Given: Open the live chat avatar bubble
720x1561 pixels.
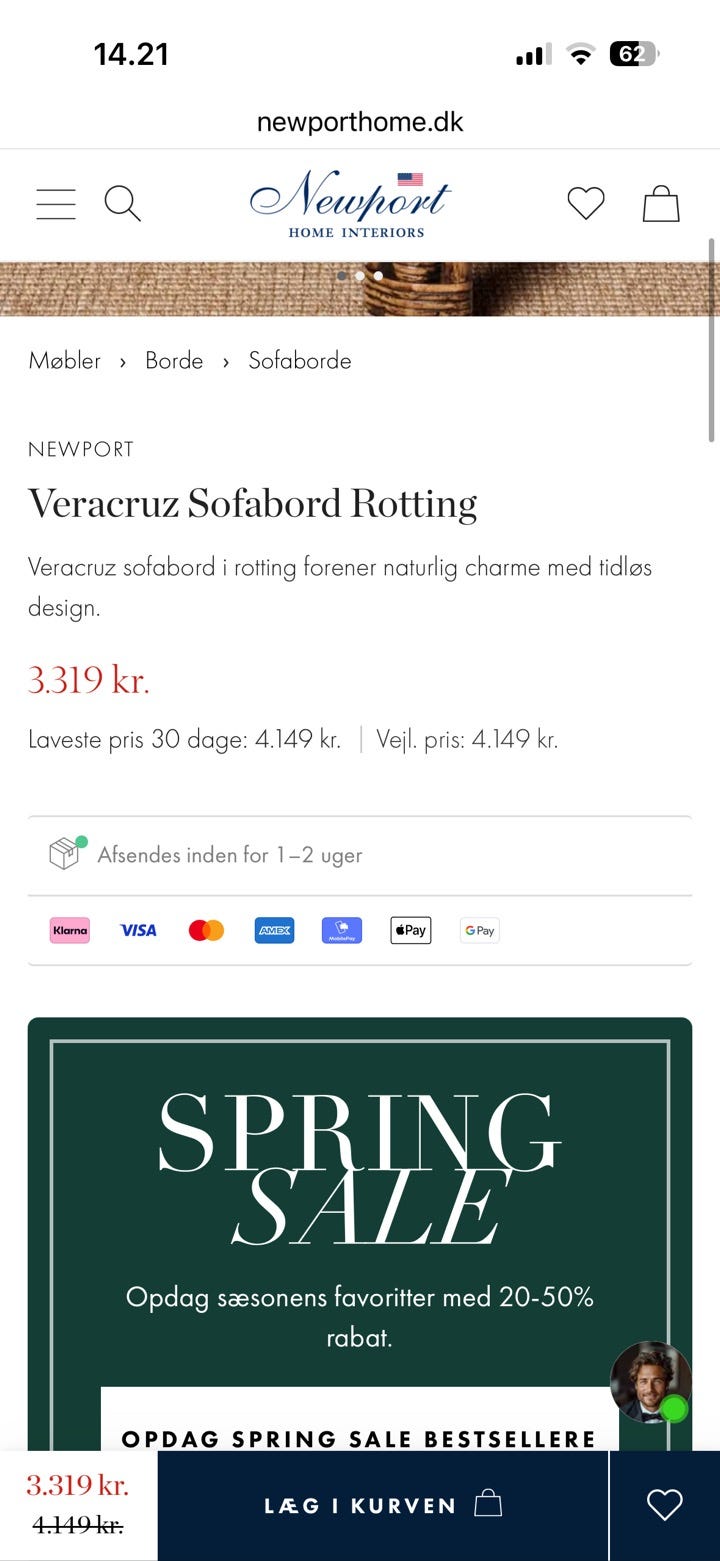Looking at the screenshot, I should pyautogui.click(x=651, y=1382).
